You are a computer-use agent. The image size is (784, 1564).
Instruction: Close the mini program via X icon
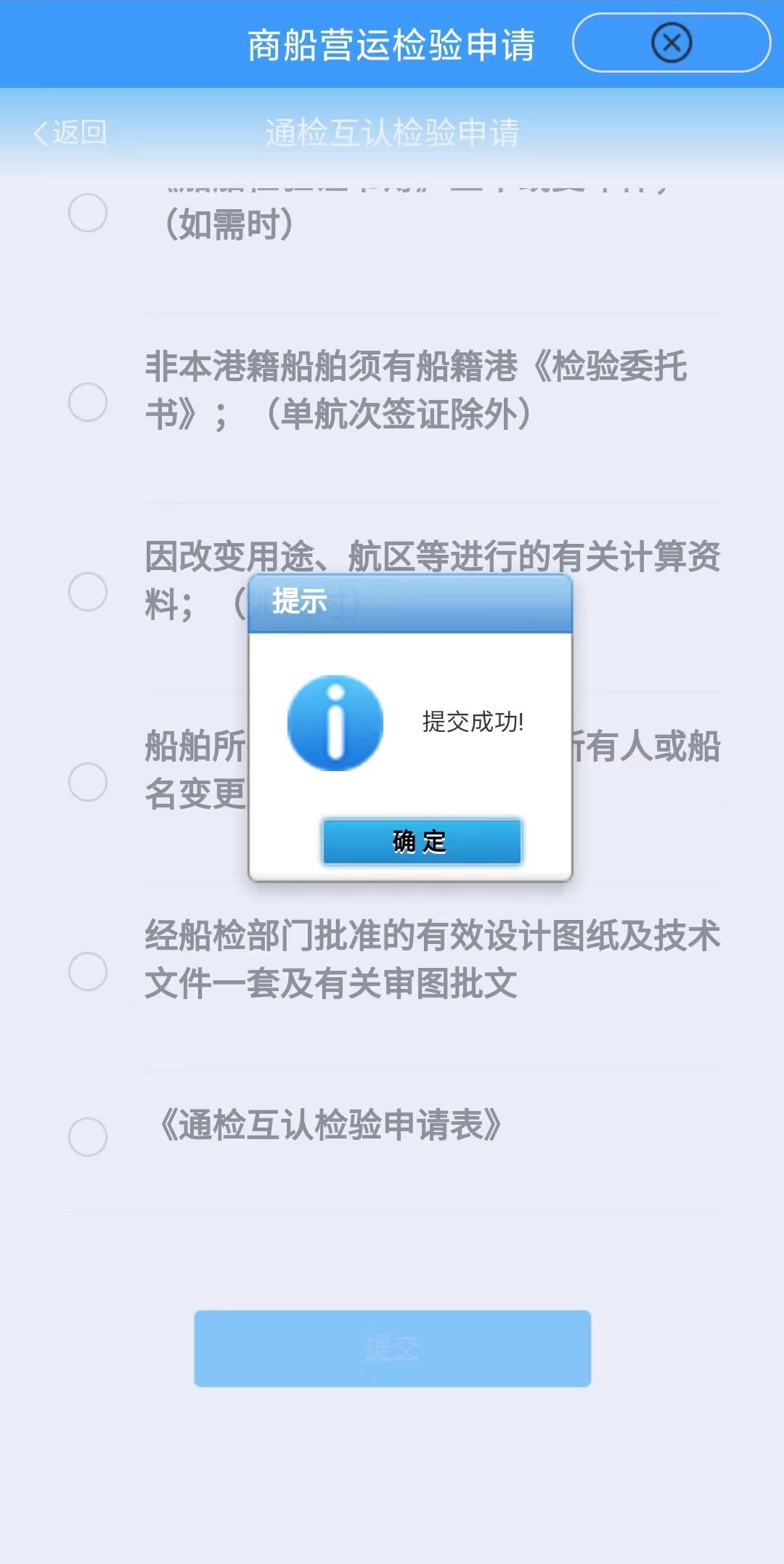[671, 43]
